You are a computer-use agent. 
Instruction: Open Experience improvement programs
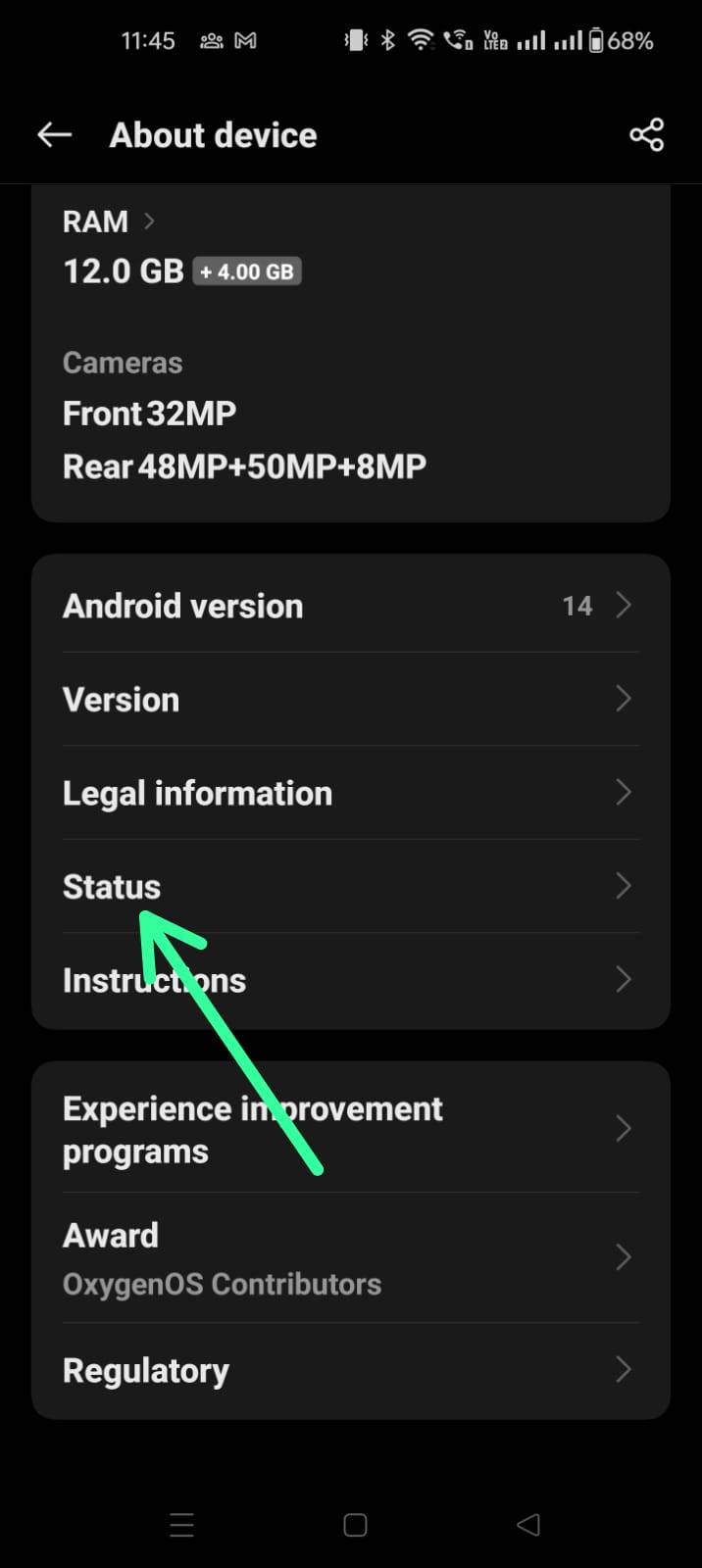[x=350, y=1129]
